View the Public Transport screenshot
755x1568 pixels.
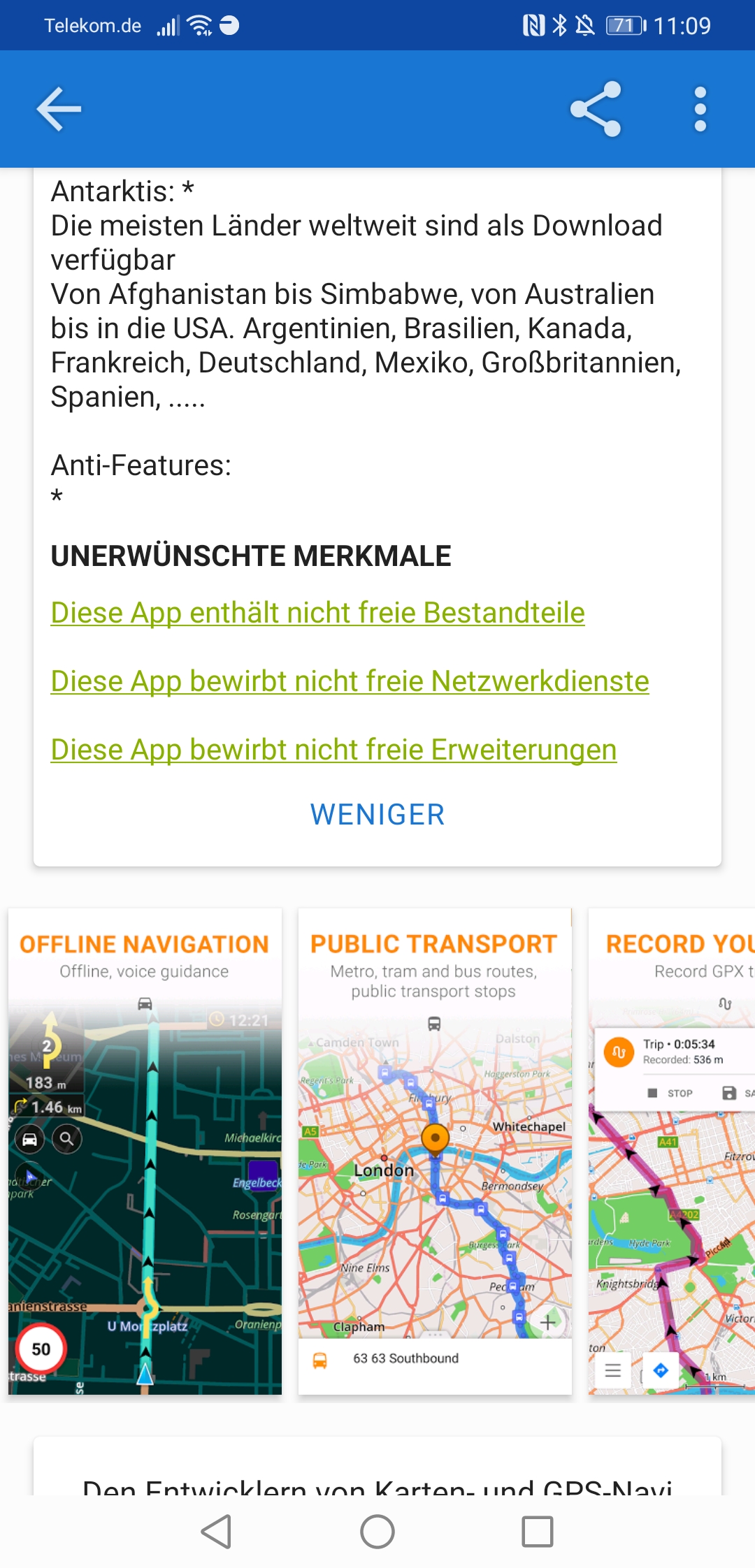coord(434,1151)
